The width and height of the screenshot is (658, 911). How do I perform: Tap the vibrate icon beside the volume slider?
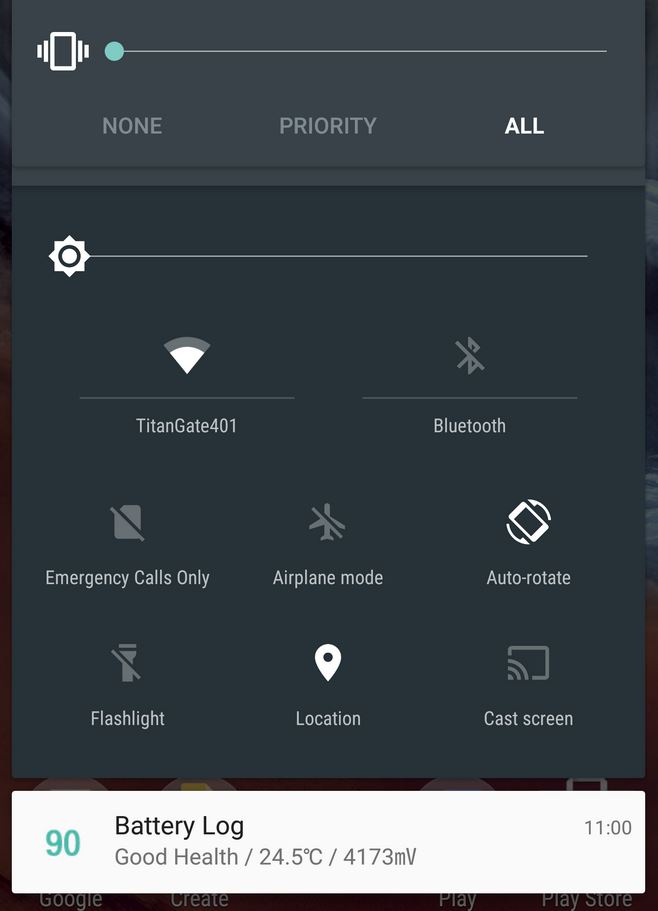tap(63, 51)
